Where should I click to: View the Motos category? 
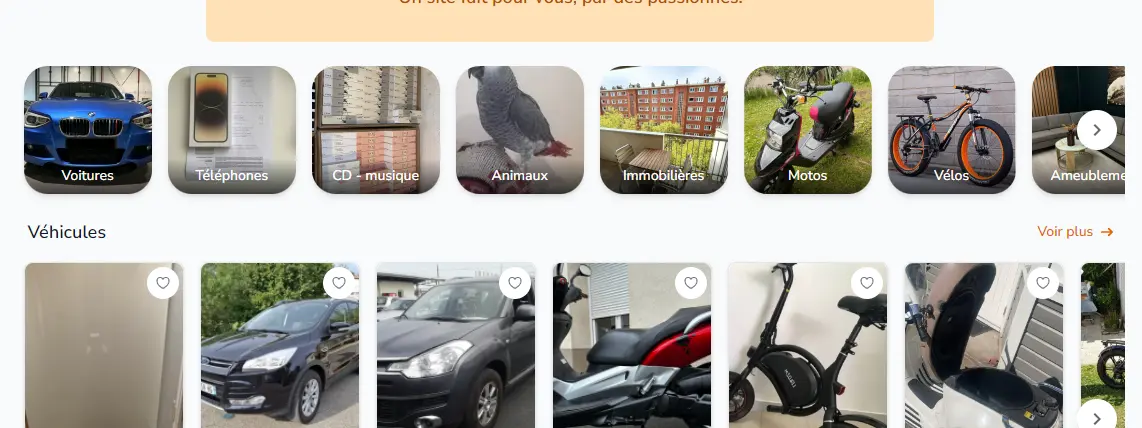(x=808, y=130)
